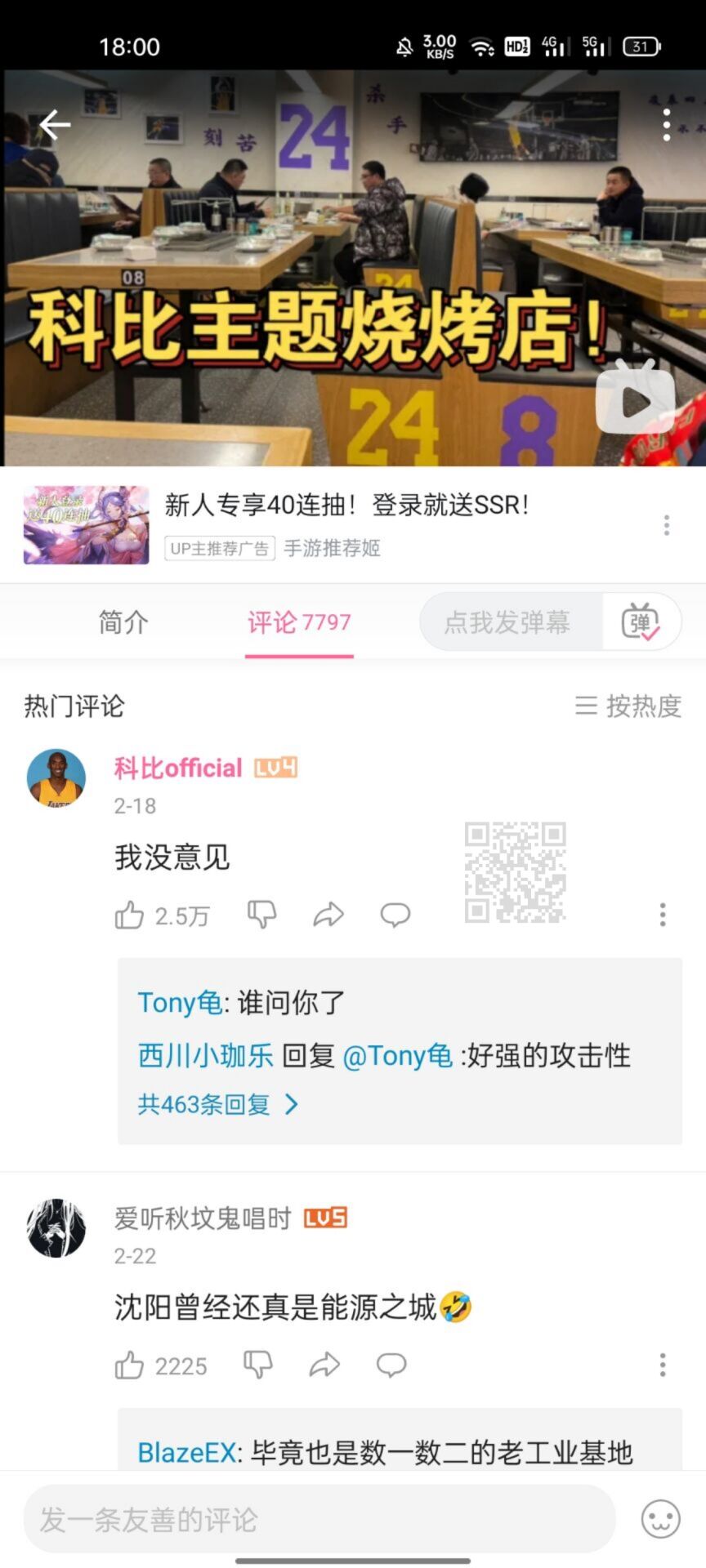The width and height of the screenshot is (706, 1568).
Task: Open more options for 爱听秋坟鬼唱时's comment
Action: coord(663,1365)
